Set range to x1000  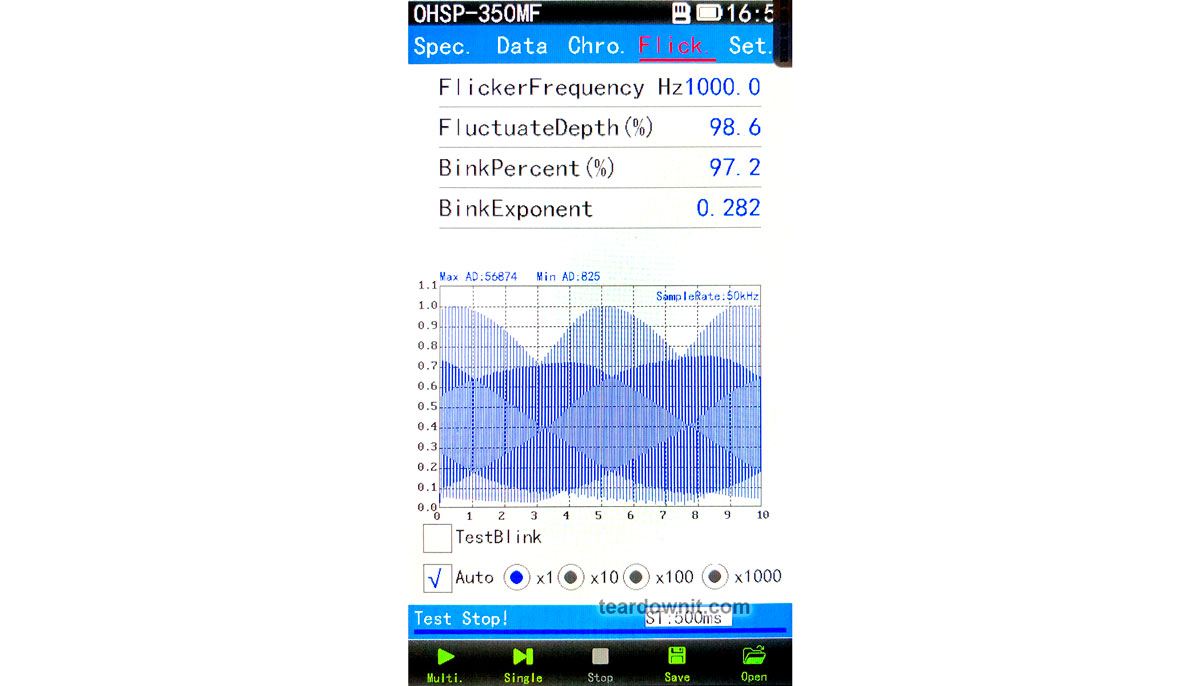click(x=715, y=577)
